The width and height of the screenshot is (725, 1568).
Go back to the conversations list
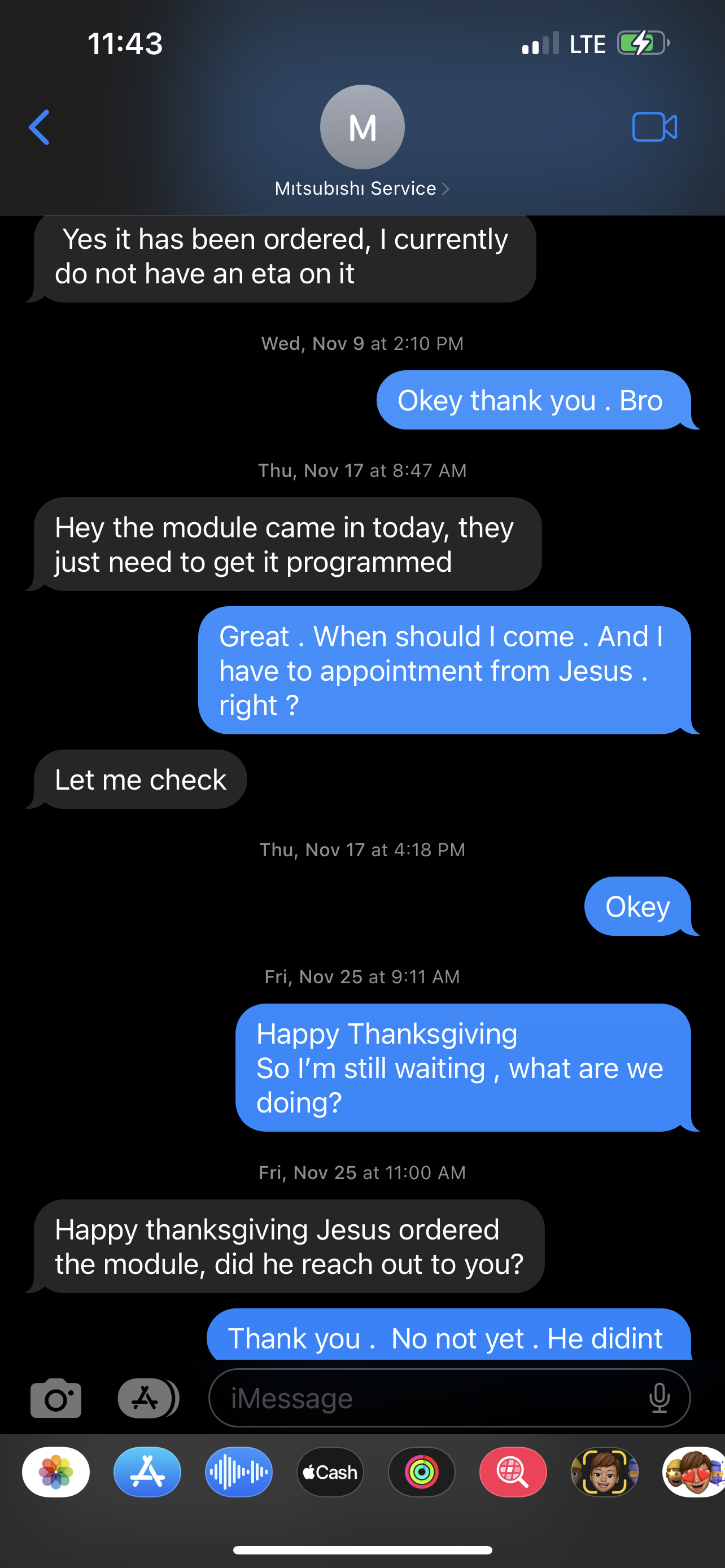(x=38, y=127)
